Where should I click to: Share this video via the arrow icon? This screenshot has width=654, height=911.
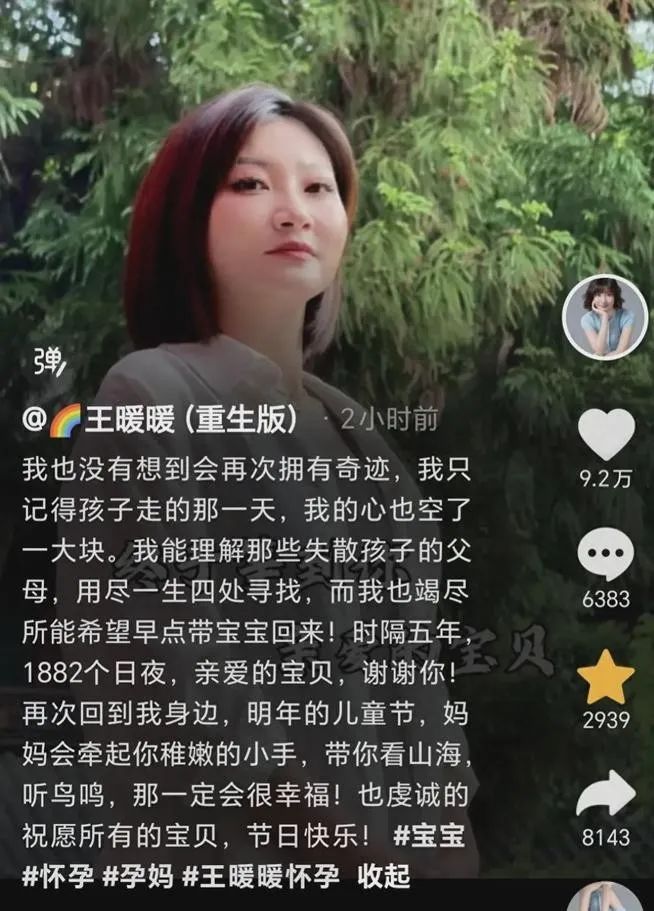tap(606, 793)
